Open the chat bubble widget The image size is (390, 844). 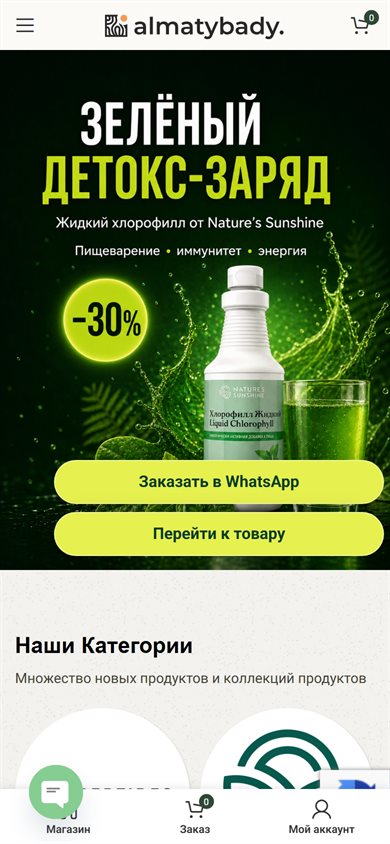tap(56, 792)
